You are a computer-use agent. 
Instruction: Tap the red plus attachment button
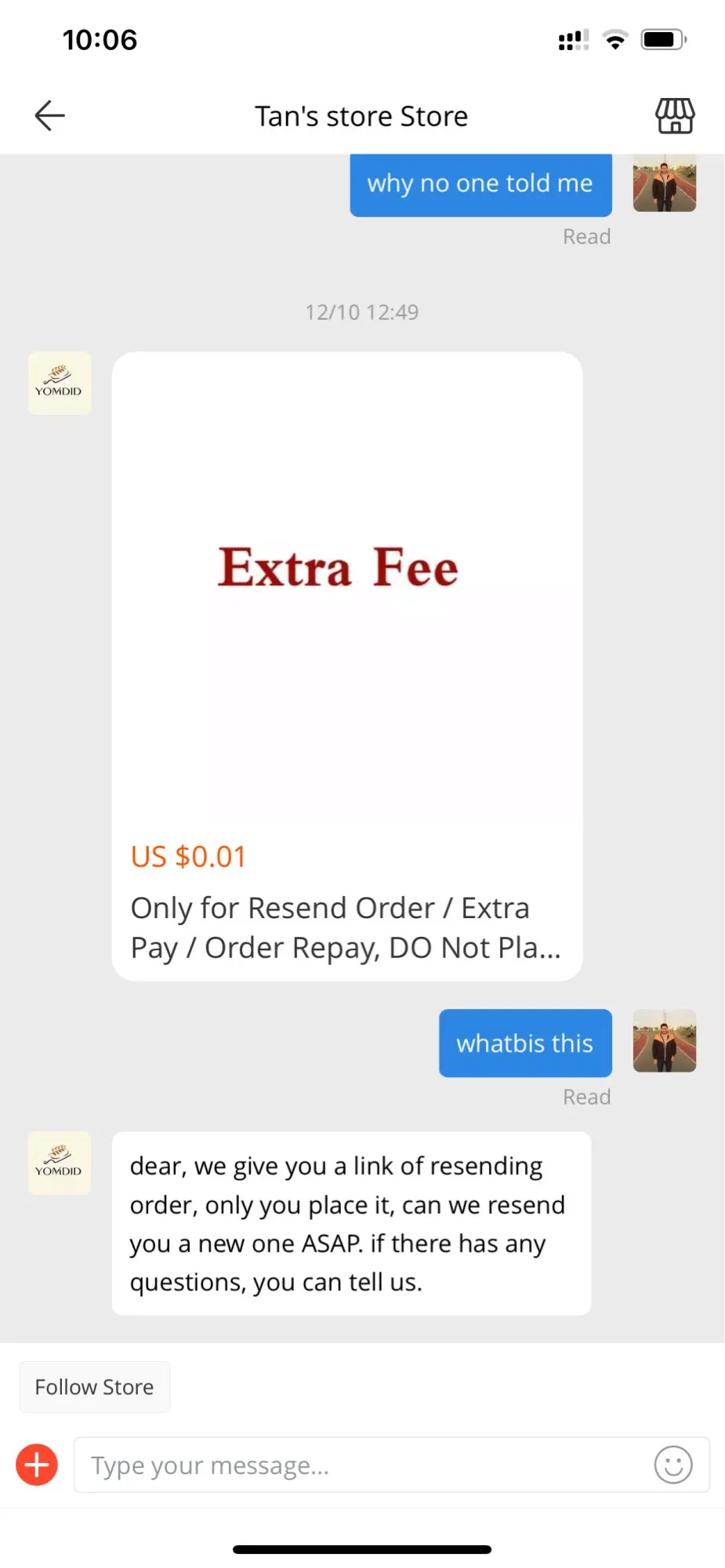click(37, 1464)
